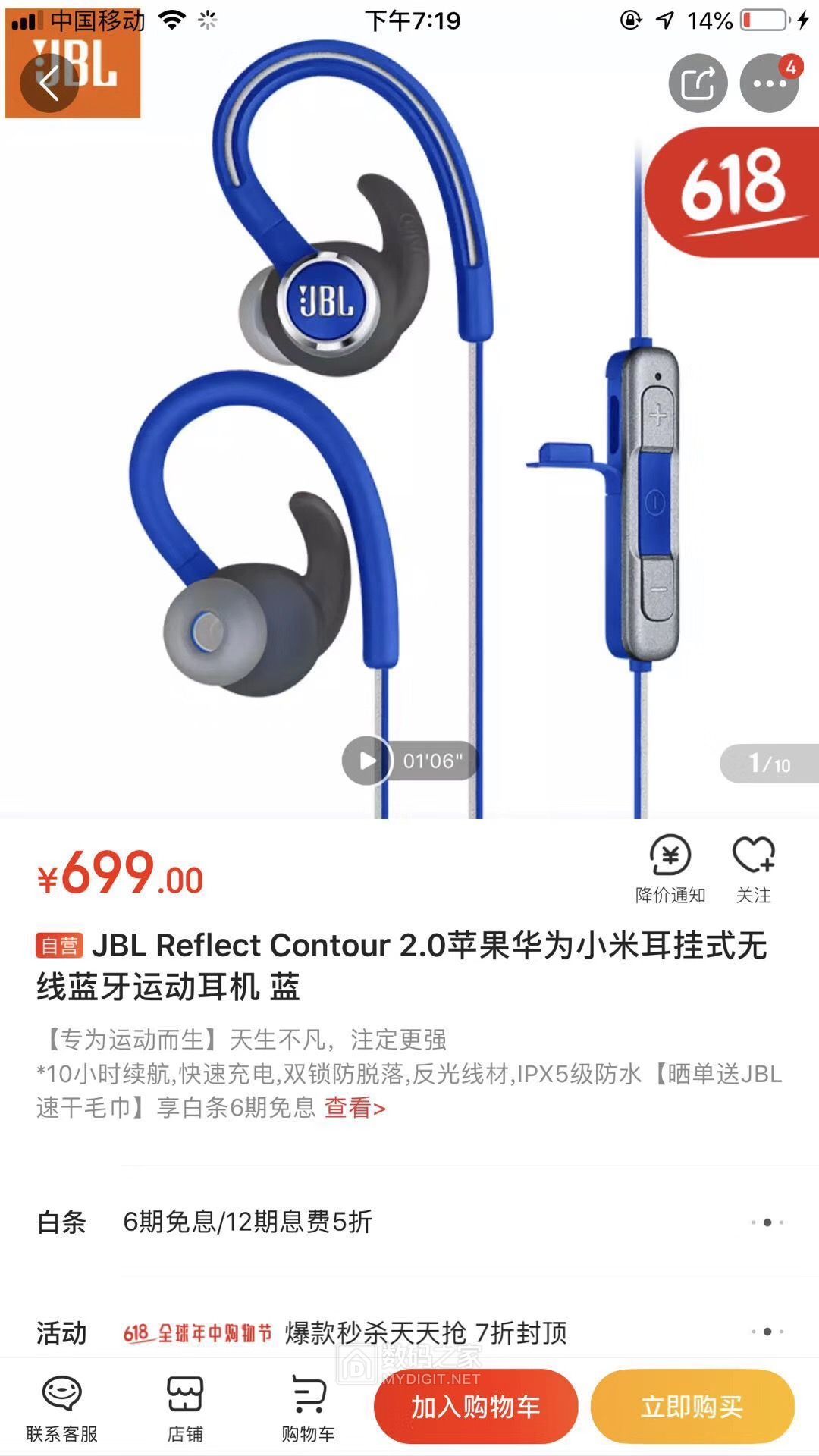Open the 白条 installment options row
The image size is (819, 1456).
tap(409, 1222)
